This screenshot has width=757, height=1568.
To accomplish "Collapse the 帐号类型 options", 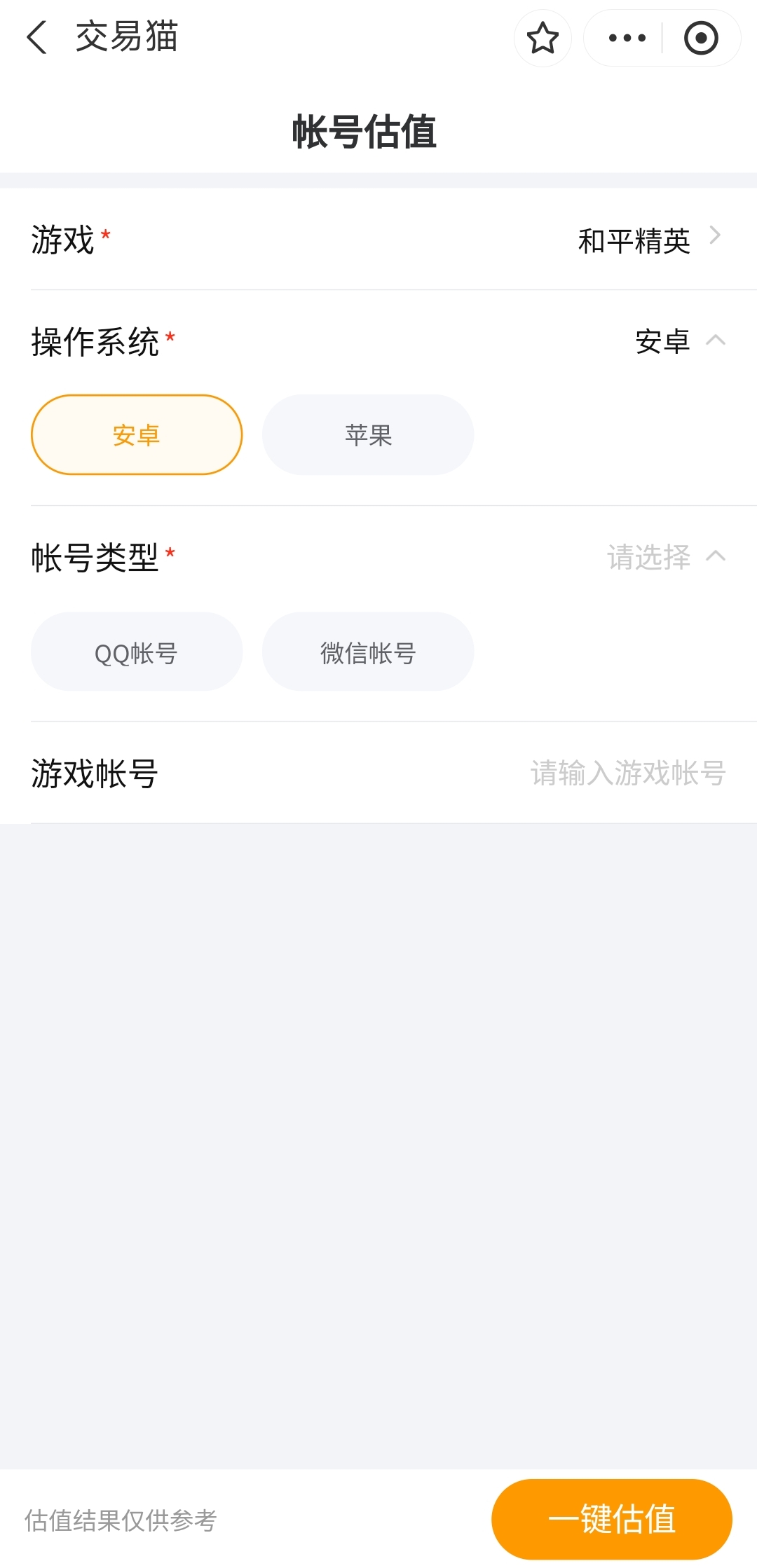I will tap(715, 557).
